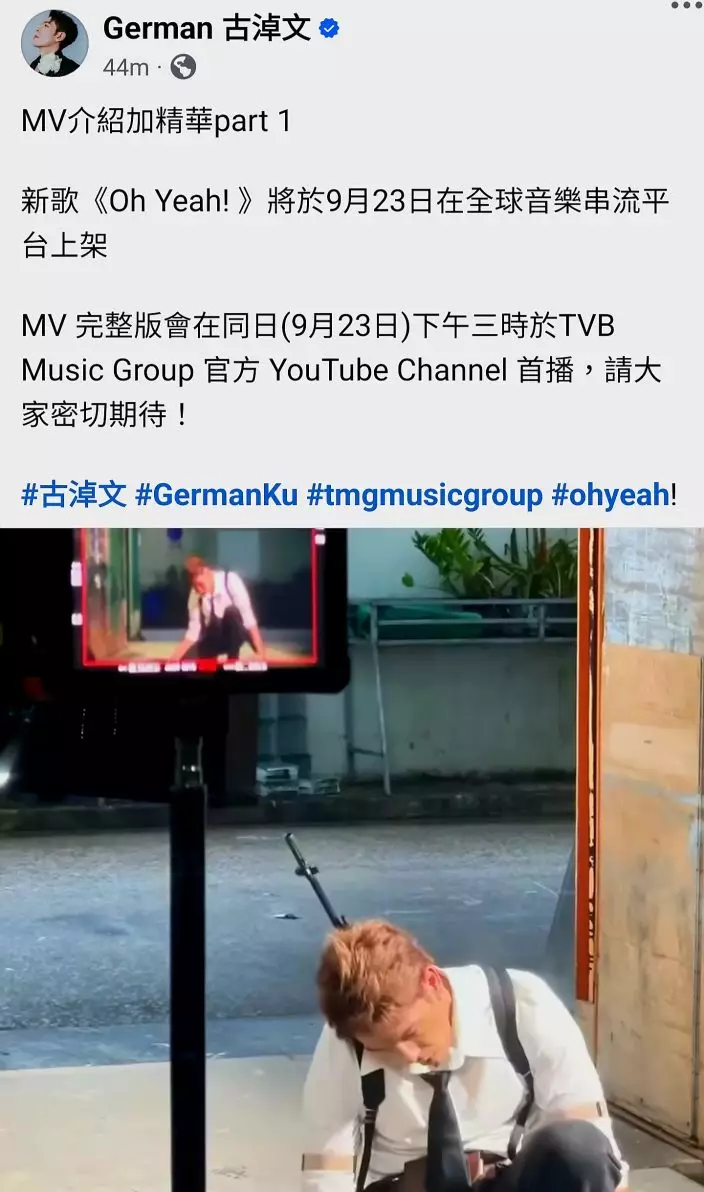
Task: Open the #ohyeah hashtag
Action: 610,494
